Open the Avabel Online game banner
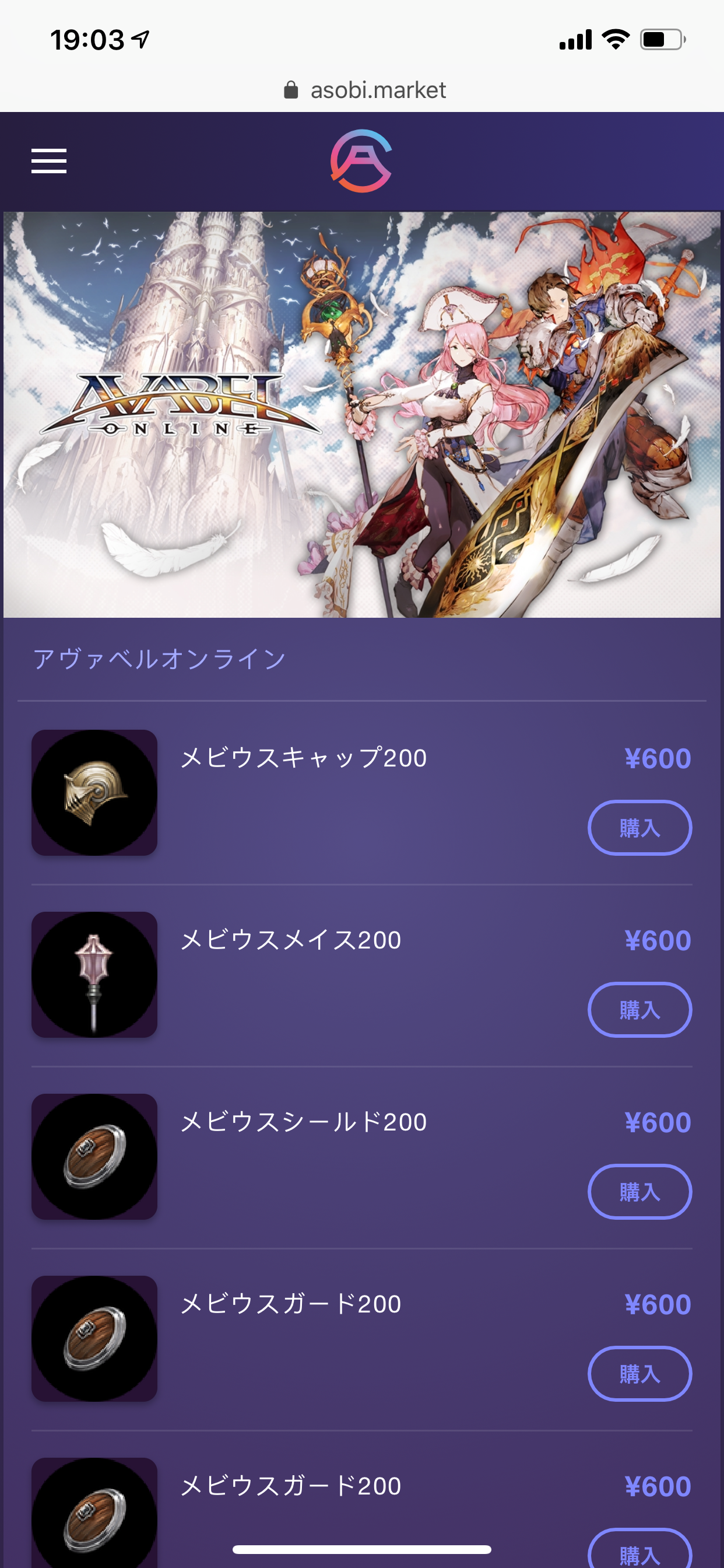 pos(362,414)
